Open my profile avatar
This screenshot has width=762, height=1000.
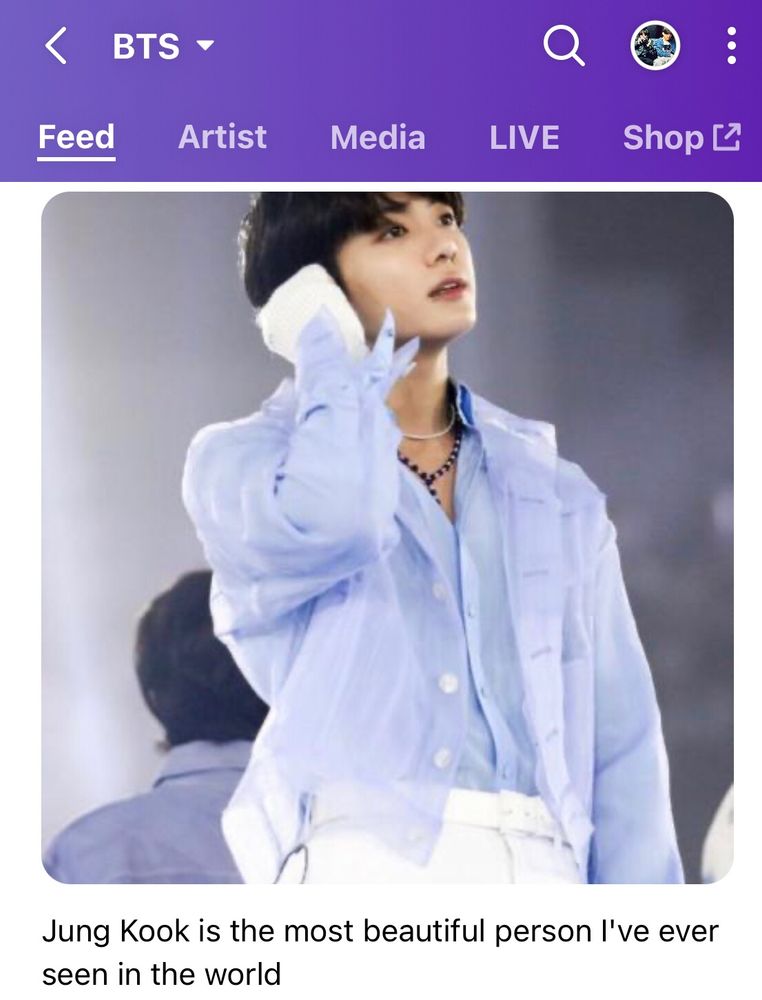pos(655,45)
